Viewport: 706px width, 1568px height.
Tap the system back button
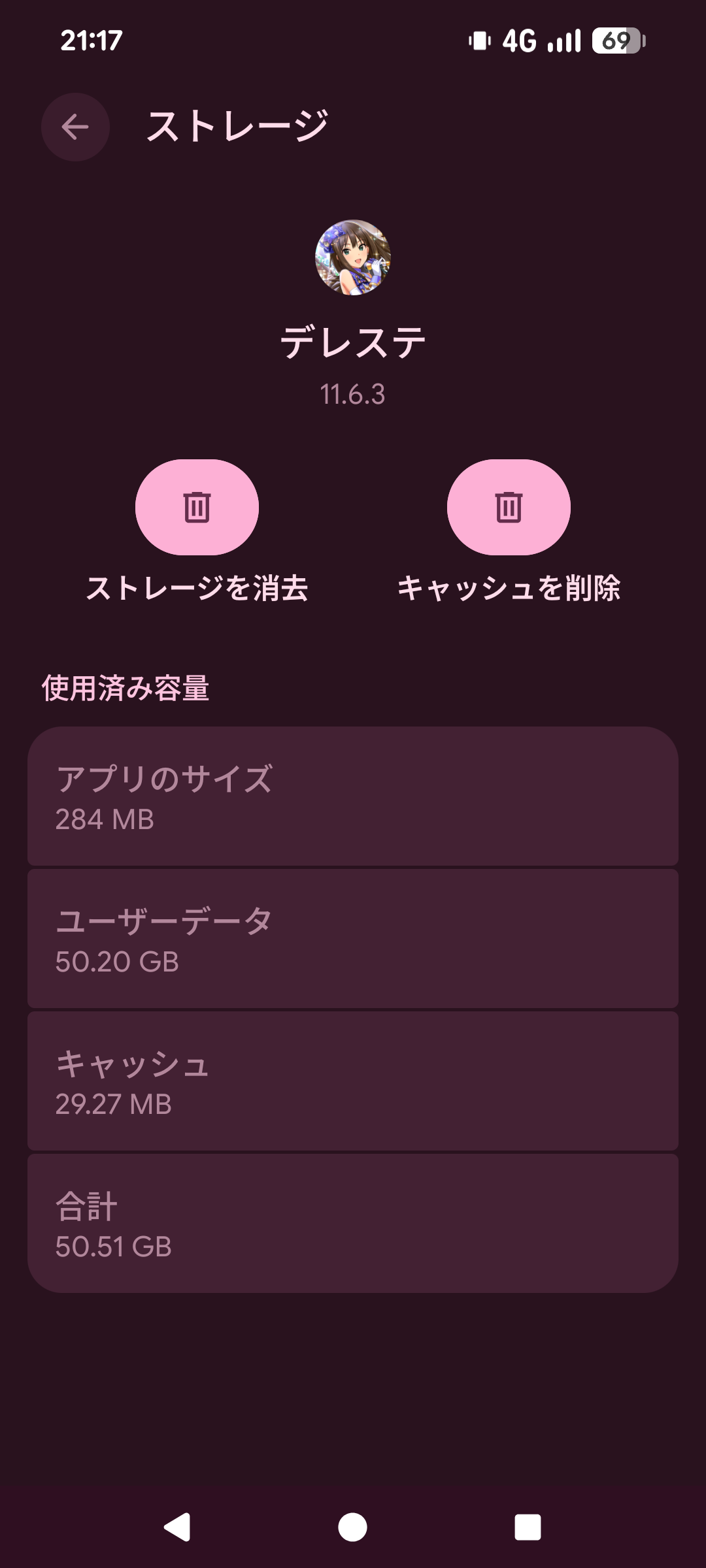click(177, 1527)
